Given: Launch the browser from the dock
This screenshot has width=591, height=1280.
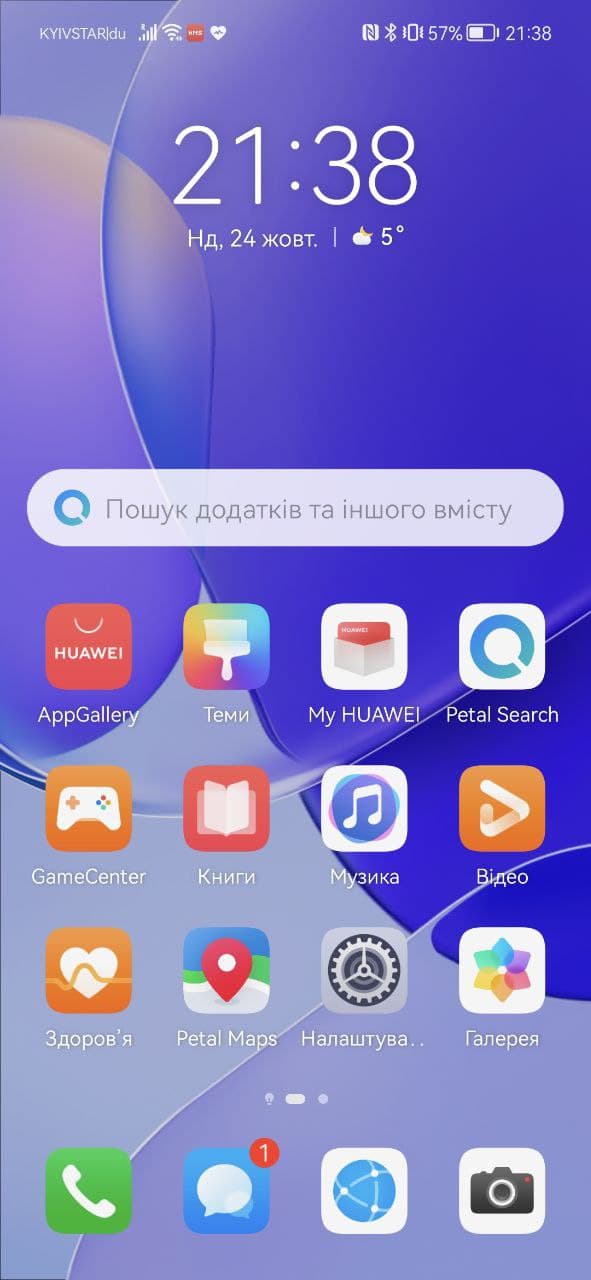Looking at the screenshot, I should [364, 1191].
